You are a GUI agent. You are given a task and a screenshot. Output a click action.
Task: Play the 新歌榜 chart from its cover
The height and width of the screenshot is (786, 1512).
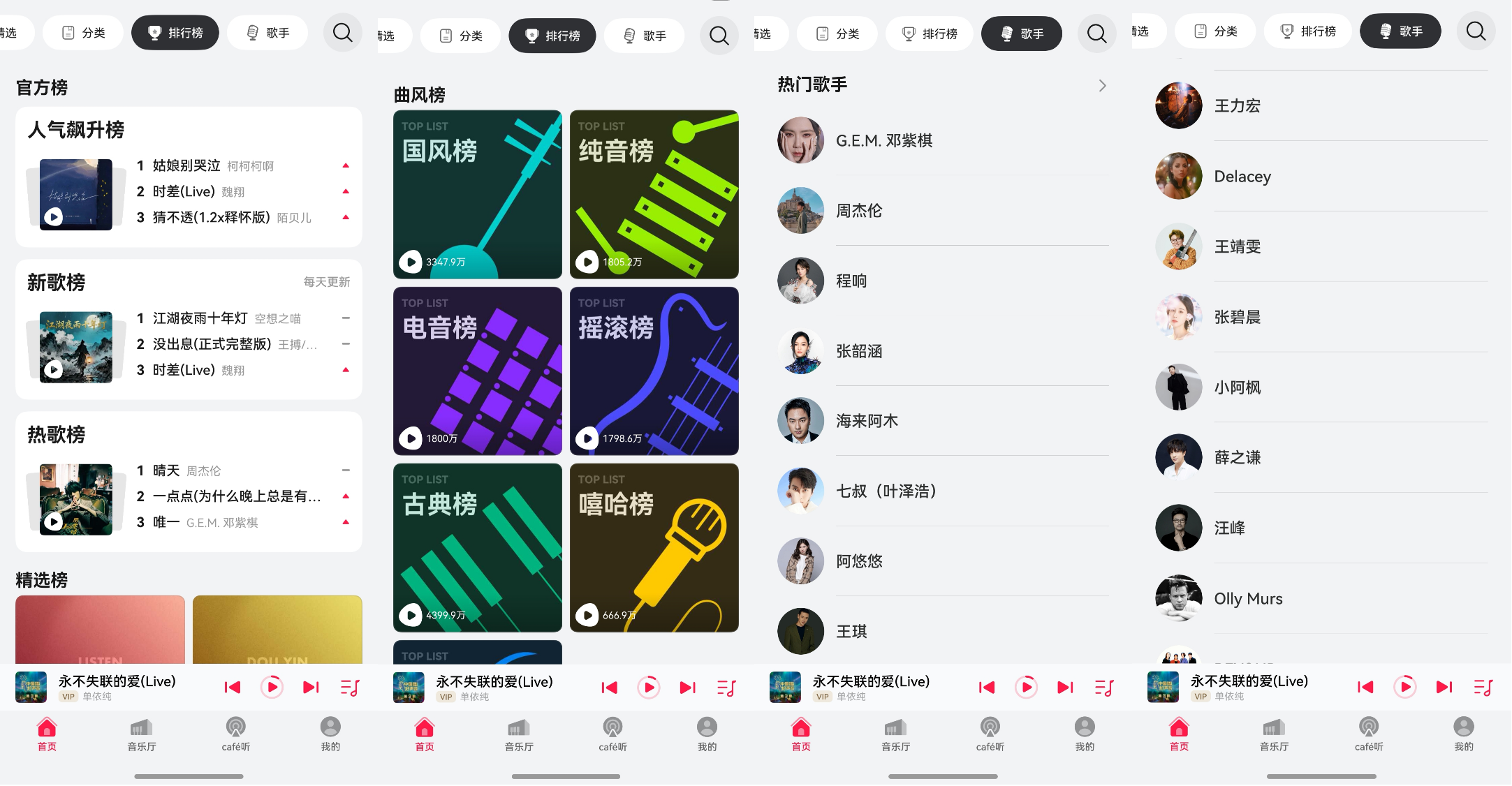(x=54, y=369)
